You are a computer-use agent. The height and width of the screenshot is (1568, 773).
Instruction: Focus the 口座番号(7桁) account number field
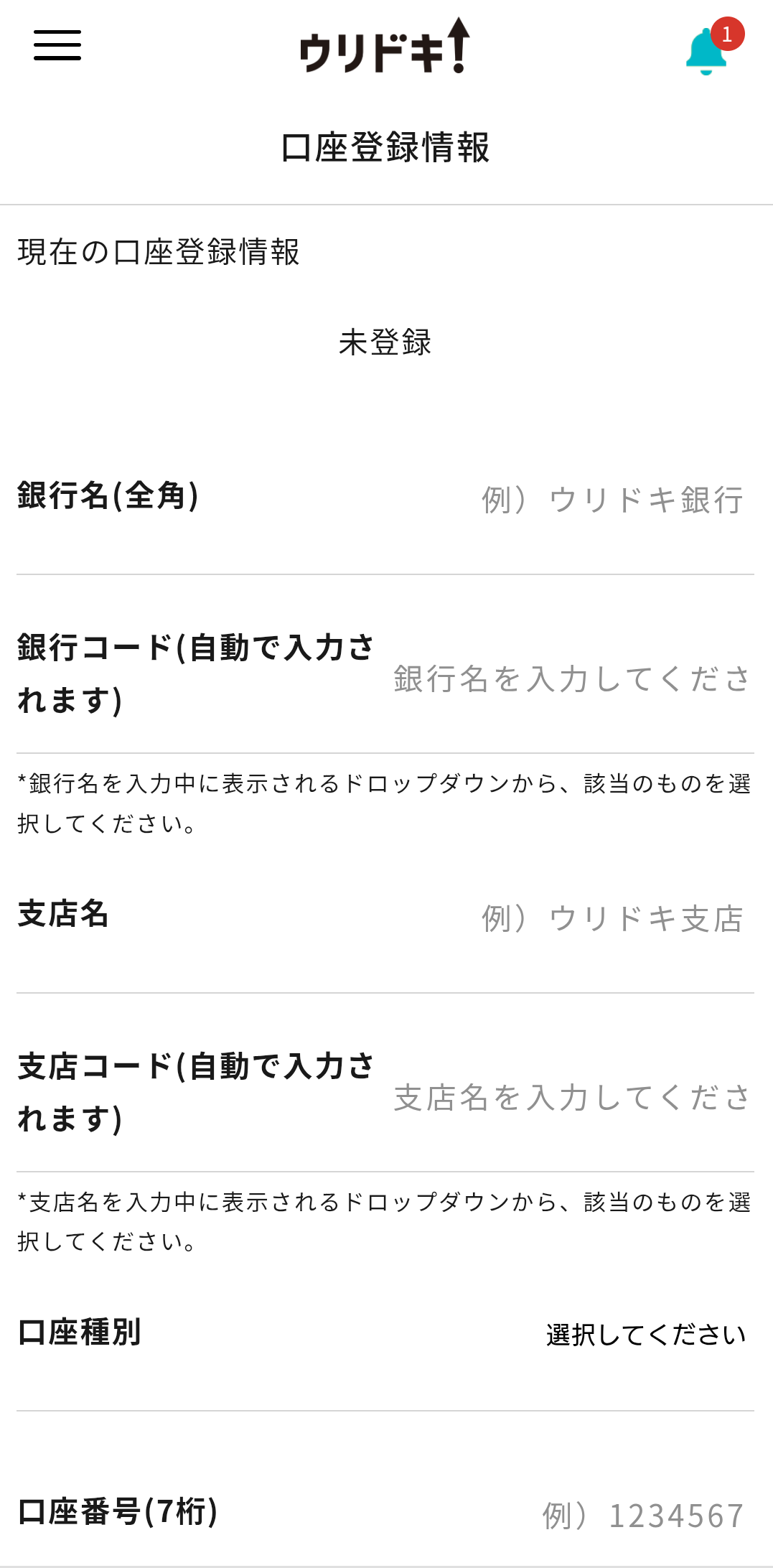click(642, 1516)
